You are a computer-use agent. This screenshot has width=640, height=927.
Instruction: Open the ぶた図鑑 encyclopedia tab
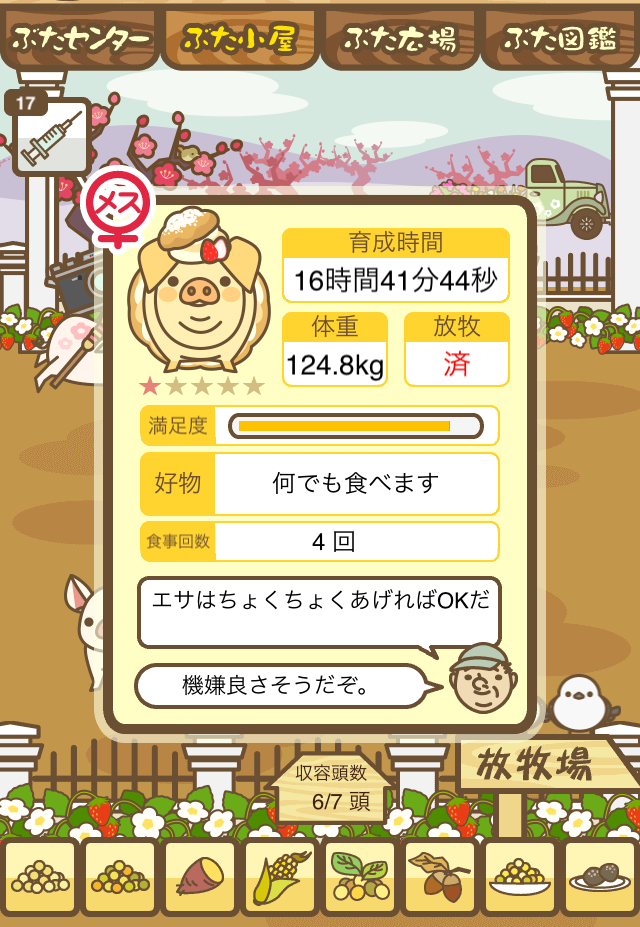click(x=560, y=38)
